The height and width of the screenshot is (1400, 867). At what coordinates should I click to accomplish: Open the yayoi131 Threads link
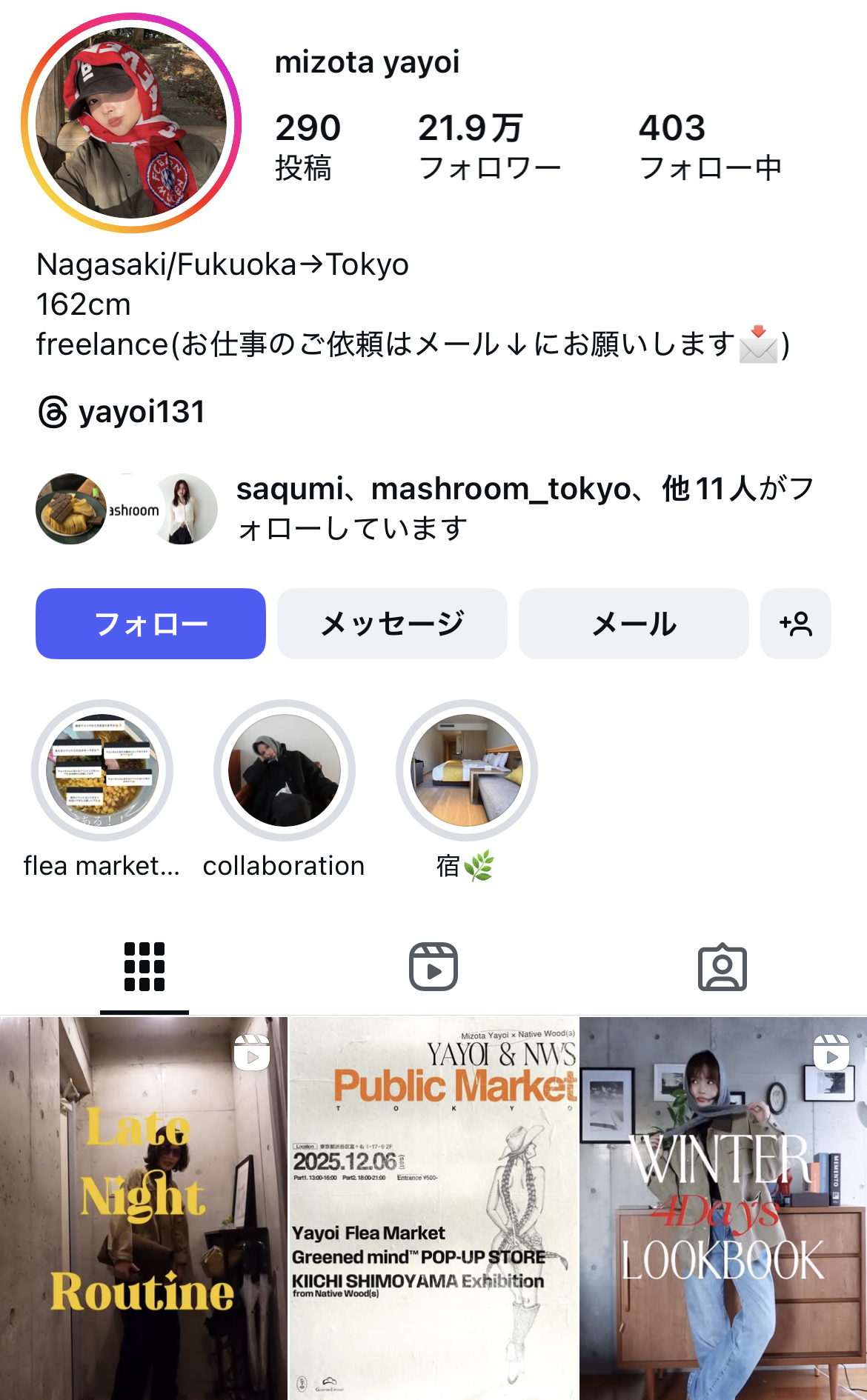(x=122, y=412)
